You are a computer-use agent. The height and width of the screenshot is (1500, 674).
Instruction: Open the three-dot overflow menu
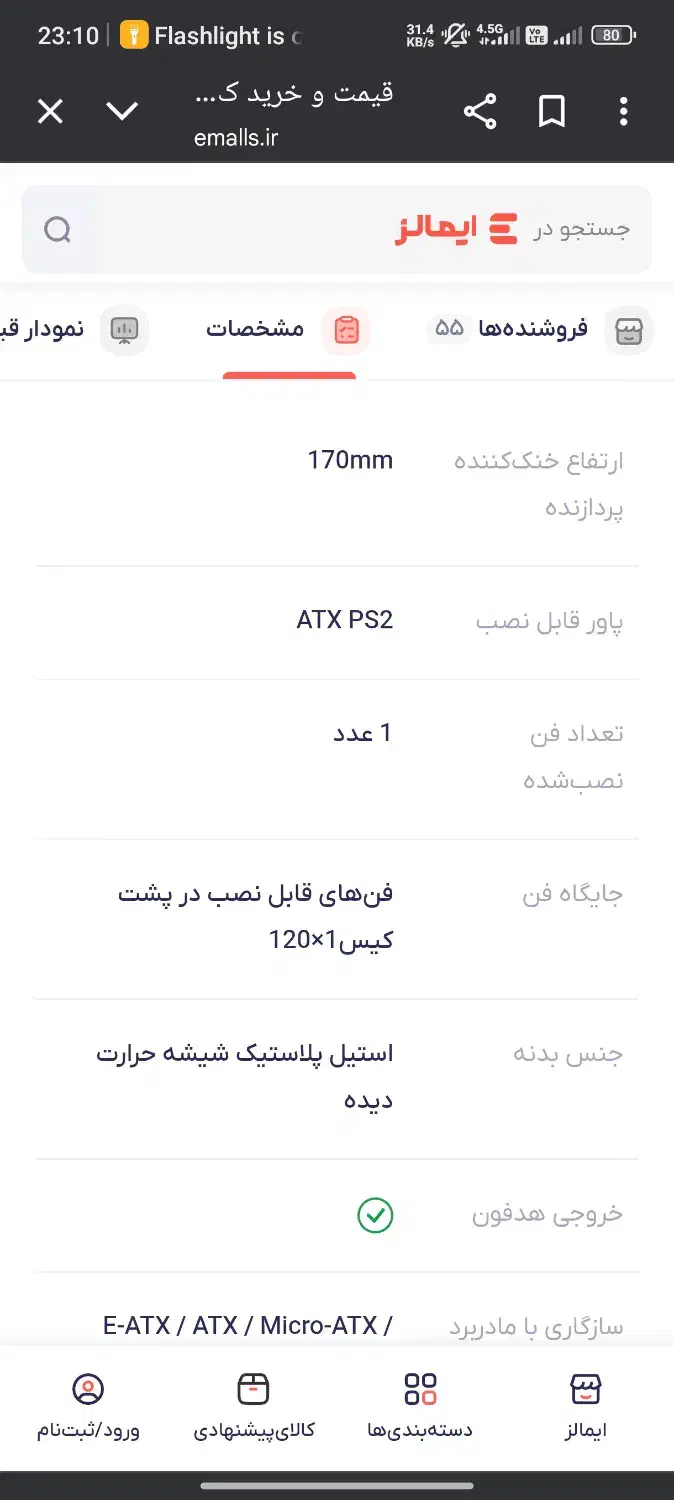click(623, 111)
